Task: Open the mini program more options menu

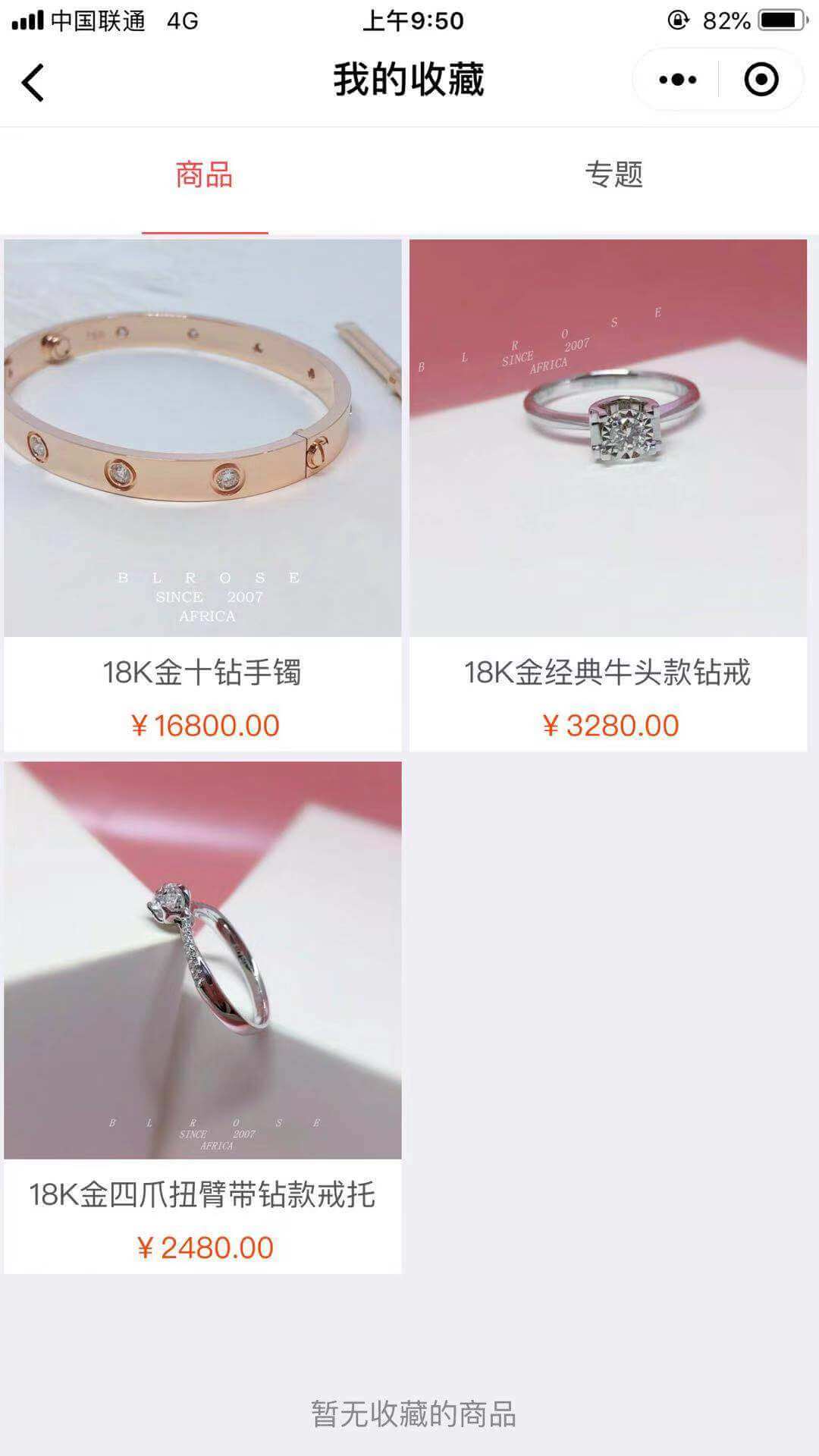Action: [x=677, y=80]
